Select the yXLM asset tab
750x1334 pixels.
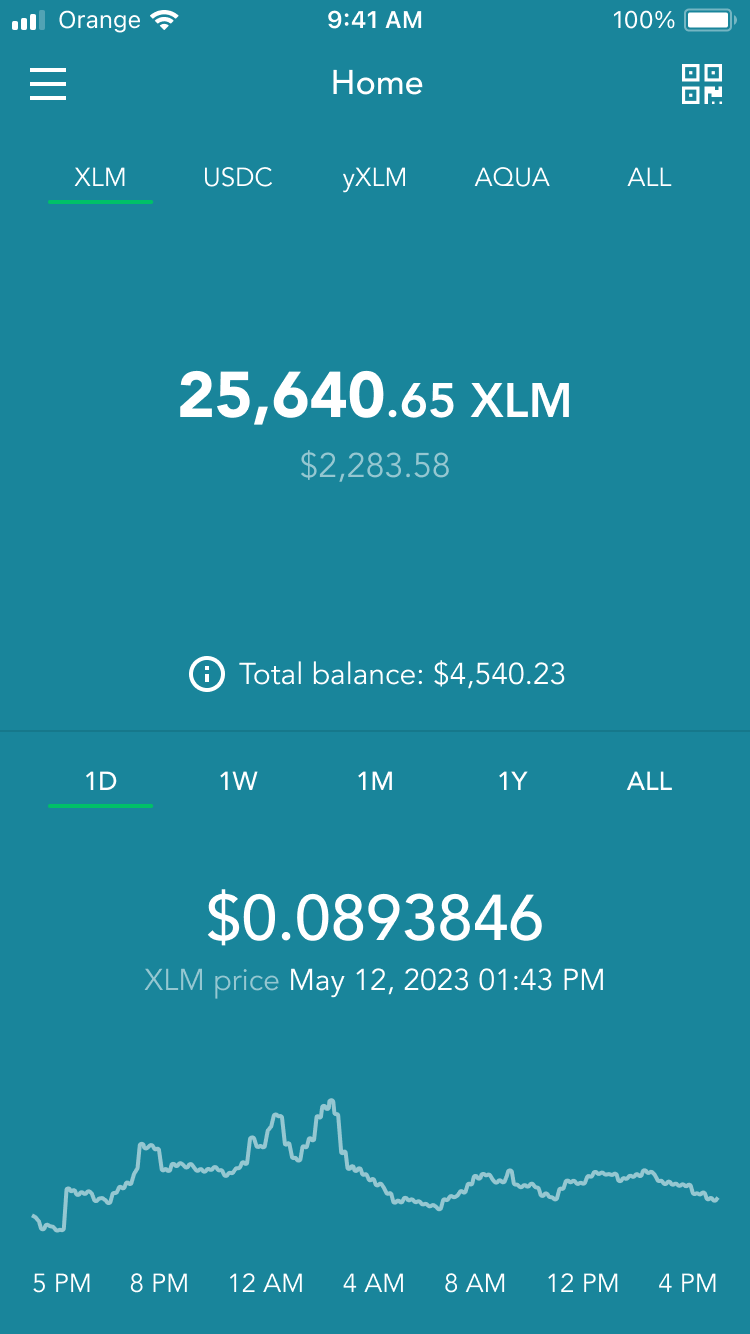(x=375, y=178)
